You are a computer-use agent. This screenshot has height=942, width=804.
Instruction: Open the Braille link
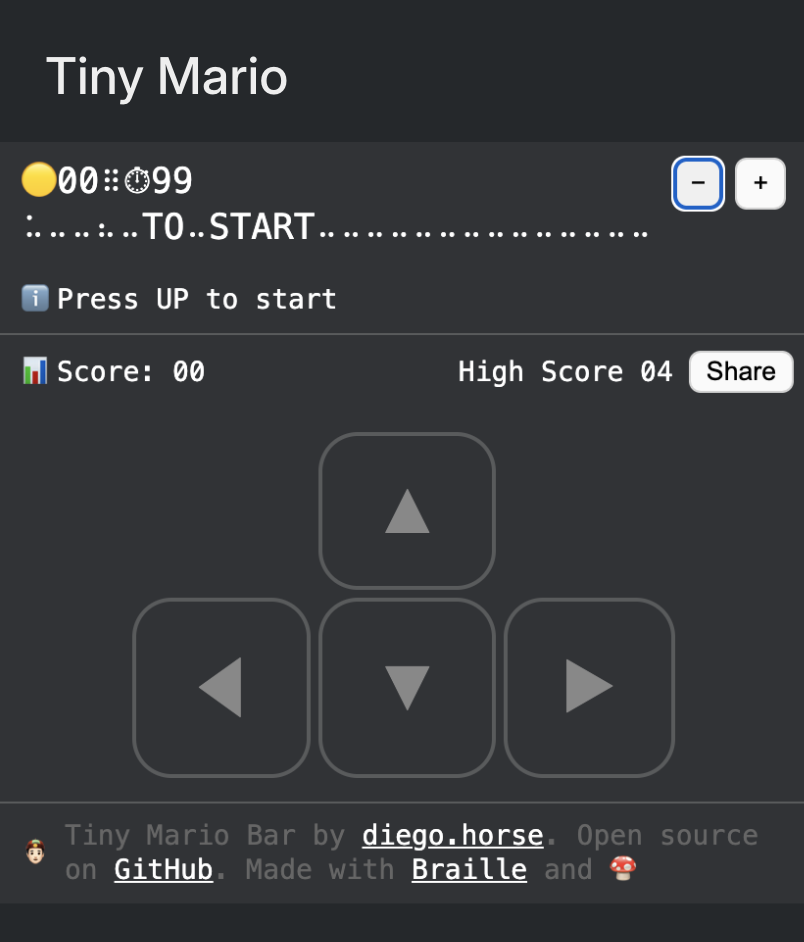469,869
